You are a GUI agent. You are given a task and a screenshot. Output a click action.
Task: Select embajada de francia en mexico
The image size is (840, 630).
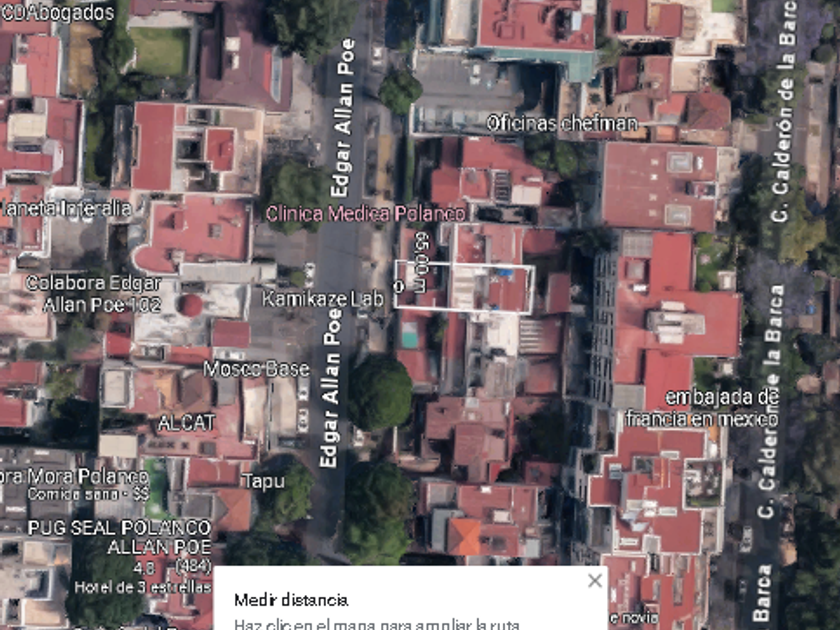pyautogui.click(x=701, y=406)
